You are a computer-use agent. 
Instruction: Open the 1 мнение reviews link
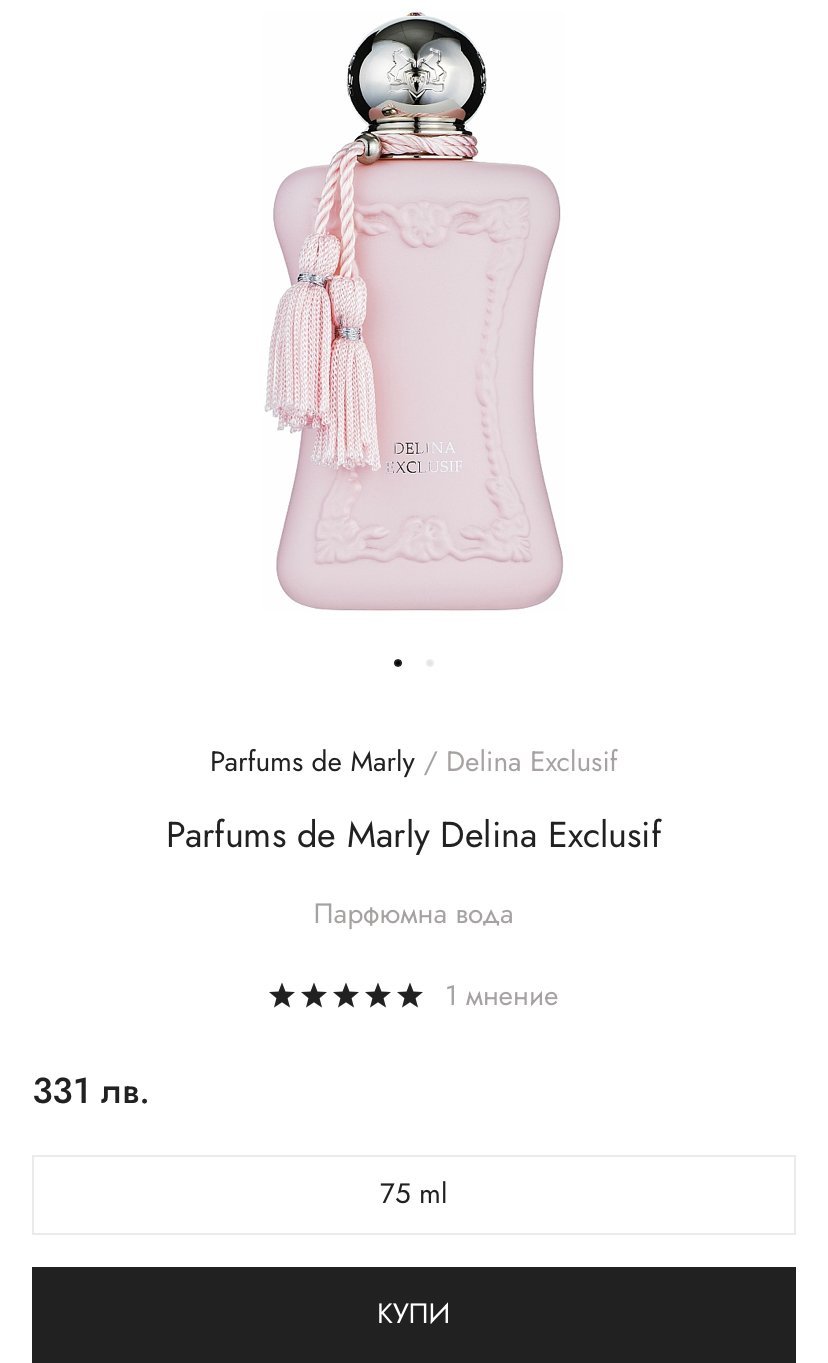(501, 996)
